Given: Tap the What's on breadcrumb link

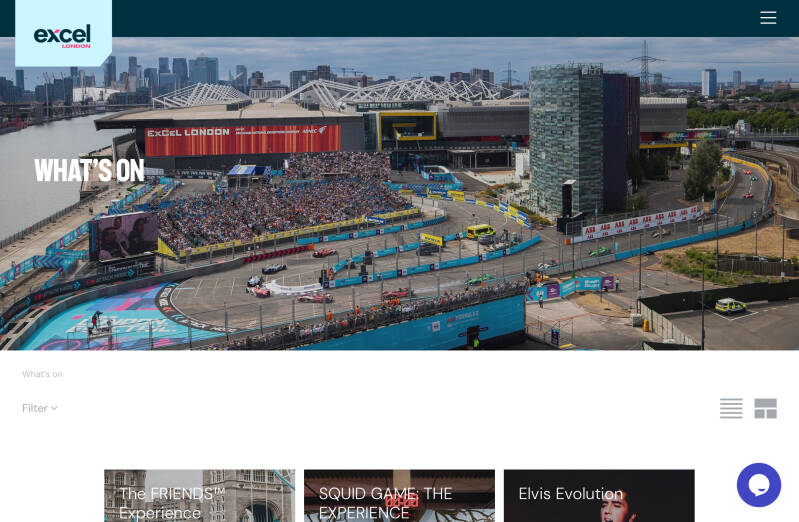Looking at the screenshot, I should coord(42,374).
